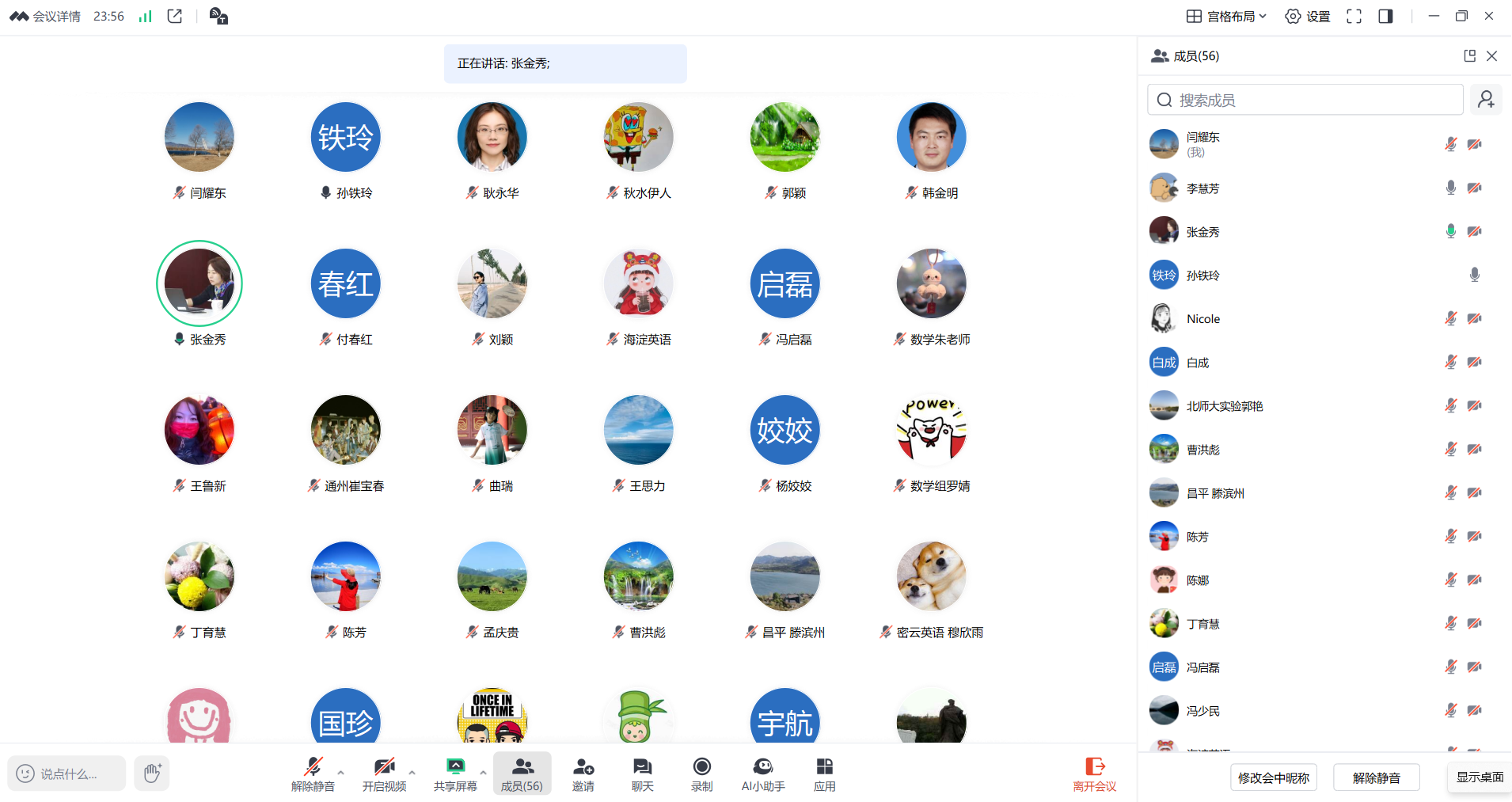Open the 说点什么 message input
The height and width of the screenshot is (802, 1512).
point(66,773)
